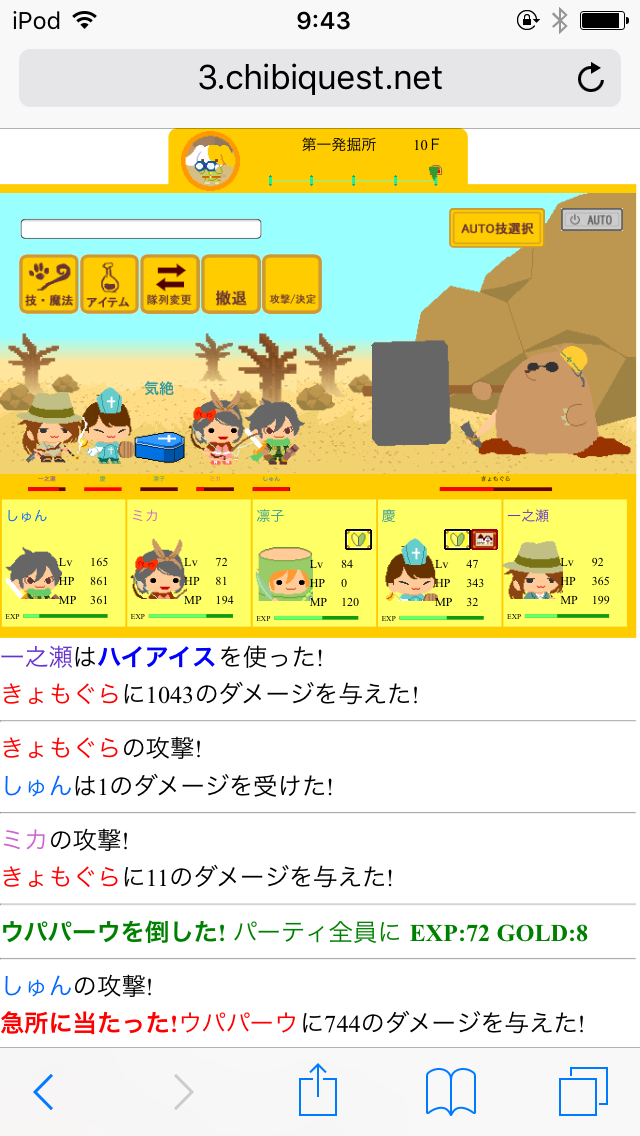Select ミカ character card
This screenshot has width=640, height=1136.
(x=188, y=563)
